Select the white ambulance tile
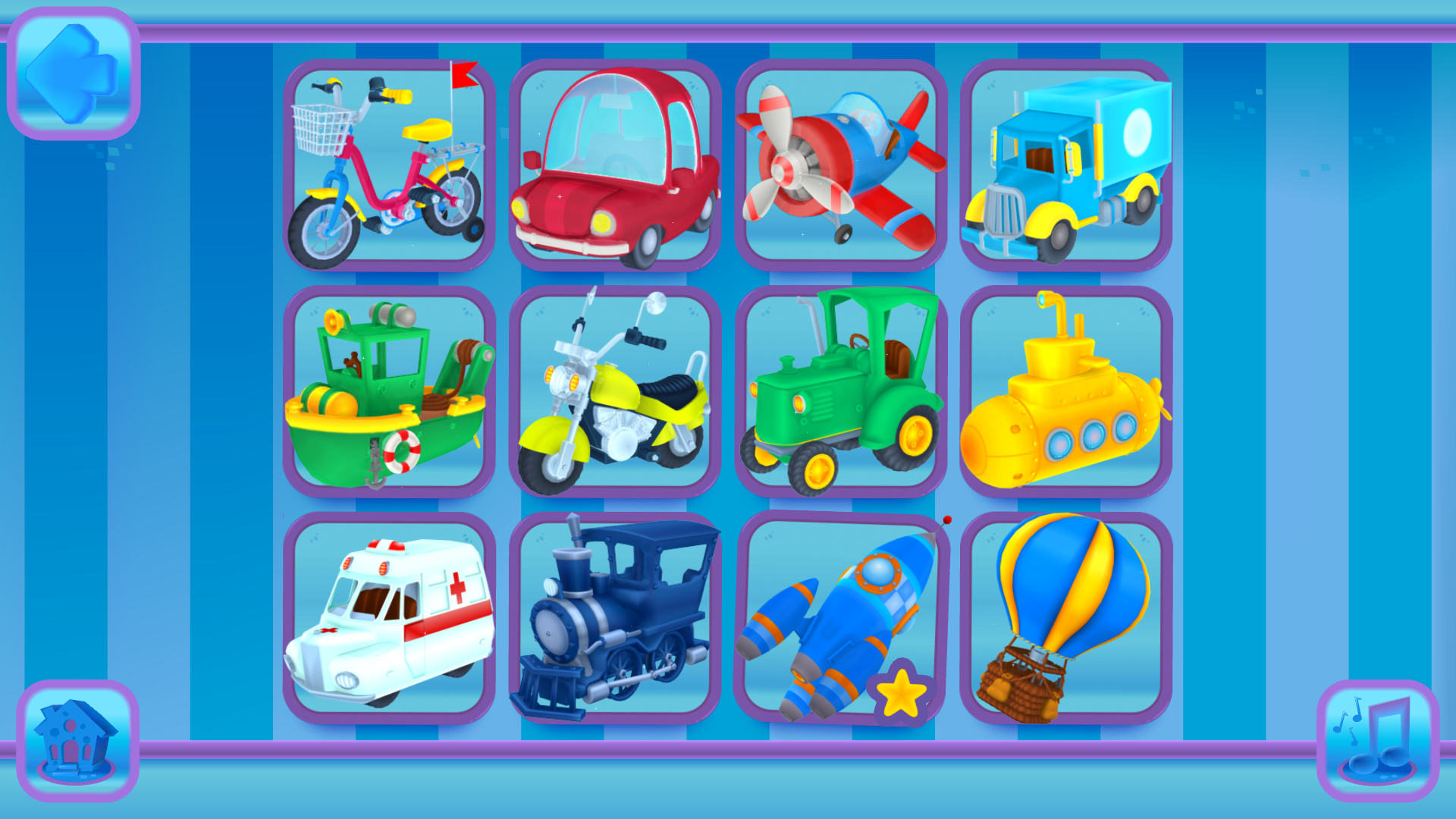The width and height of the screenshot is (1456, 819). coord(389,617)
